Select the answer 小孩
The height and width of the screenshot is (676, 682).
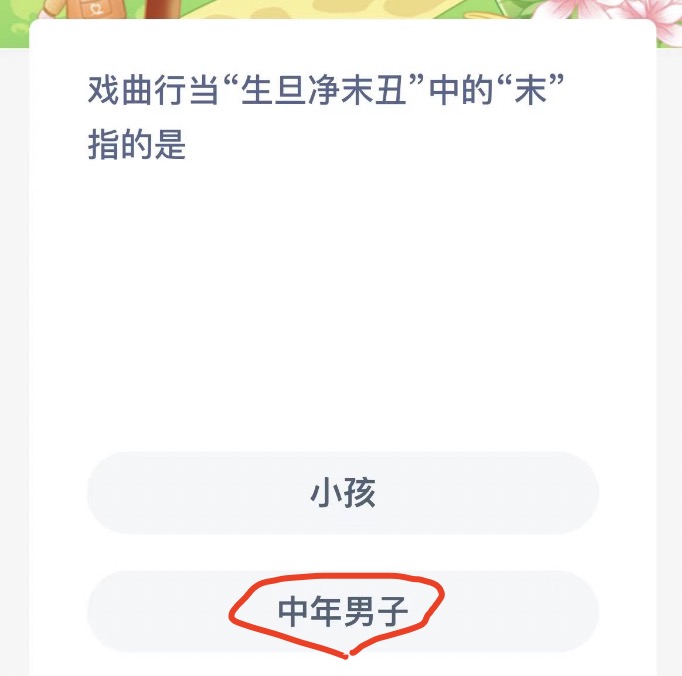pos(342,493)
